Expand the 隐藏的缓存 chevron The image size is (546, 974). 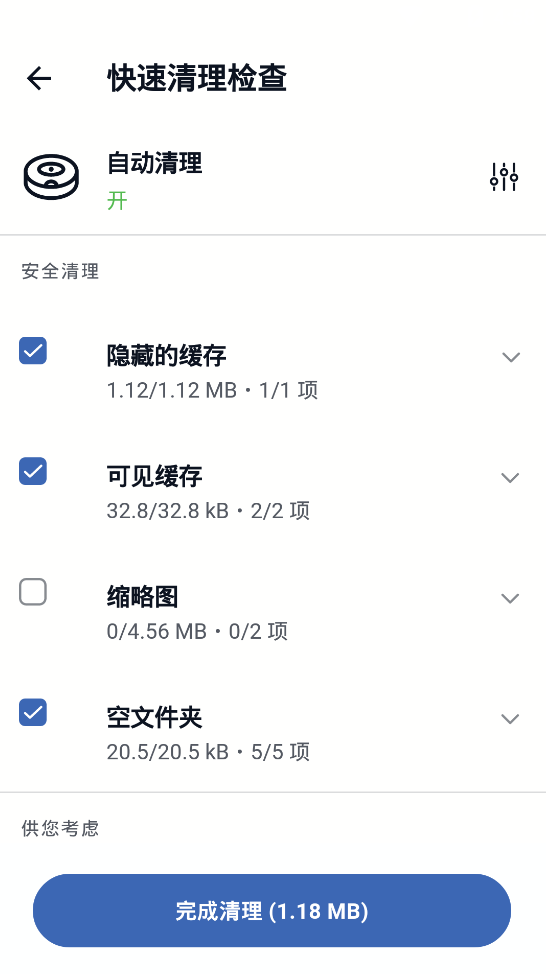coord(511,357)
